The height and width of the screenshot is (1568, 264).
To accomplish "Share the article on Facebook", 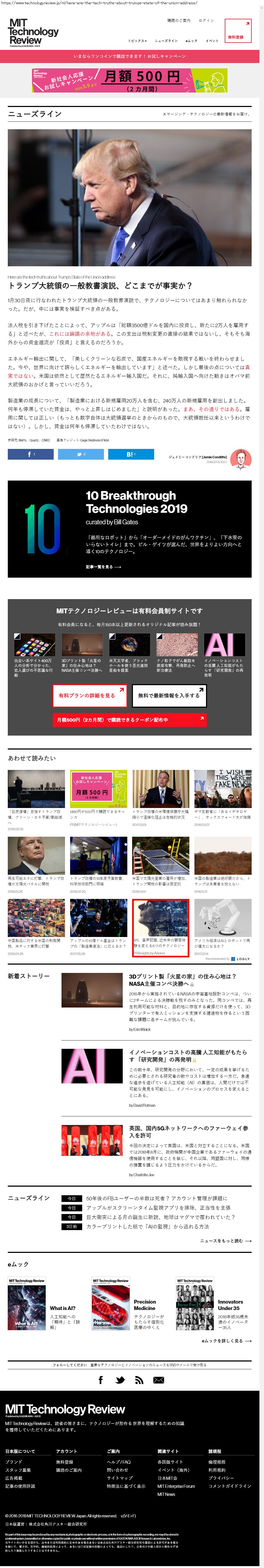I will click(x=31, y=454).
